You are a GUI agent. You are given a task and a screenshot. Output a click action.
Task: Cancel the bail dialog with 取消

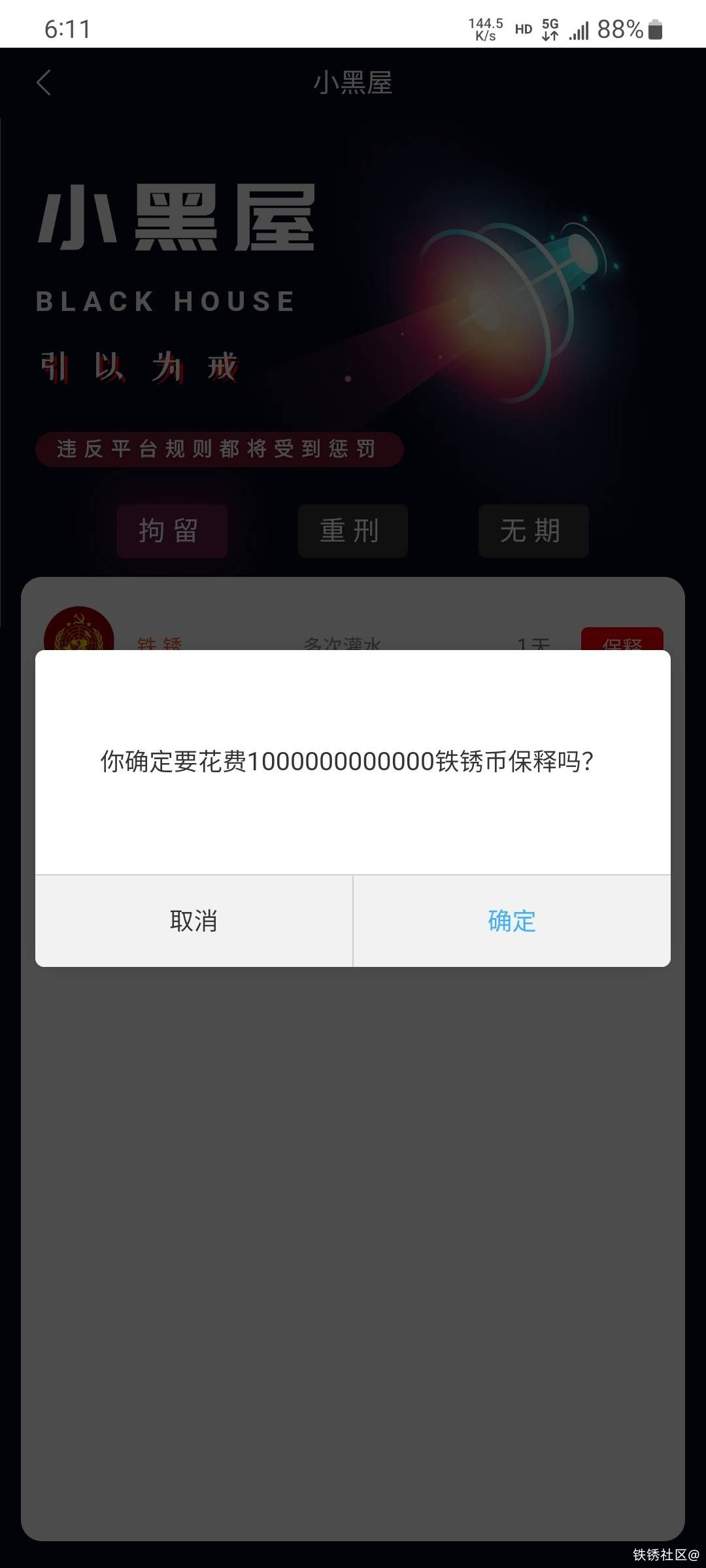(193, 921)
